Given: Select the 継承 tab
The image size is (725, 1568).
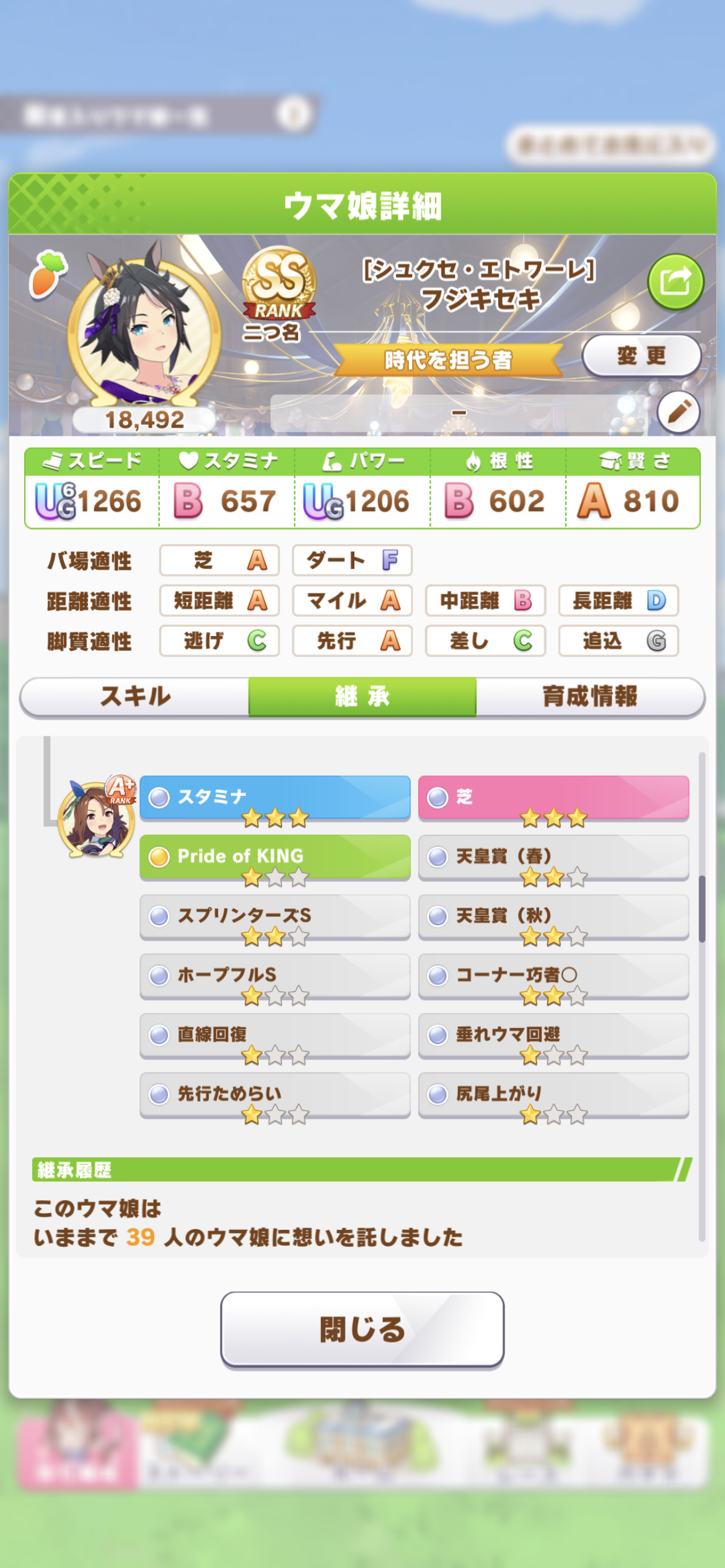Looking at the screenshot, I should [x=362, y=697].
